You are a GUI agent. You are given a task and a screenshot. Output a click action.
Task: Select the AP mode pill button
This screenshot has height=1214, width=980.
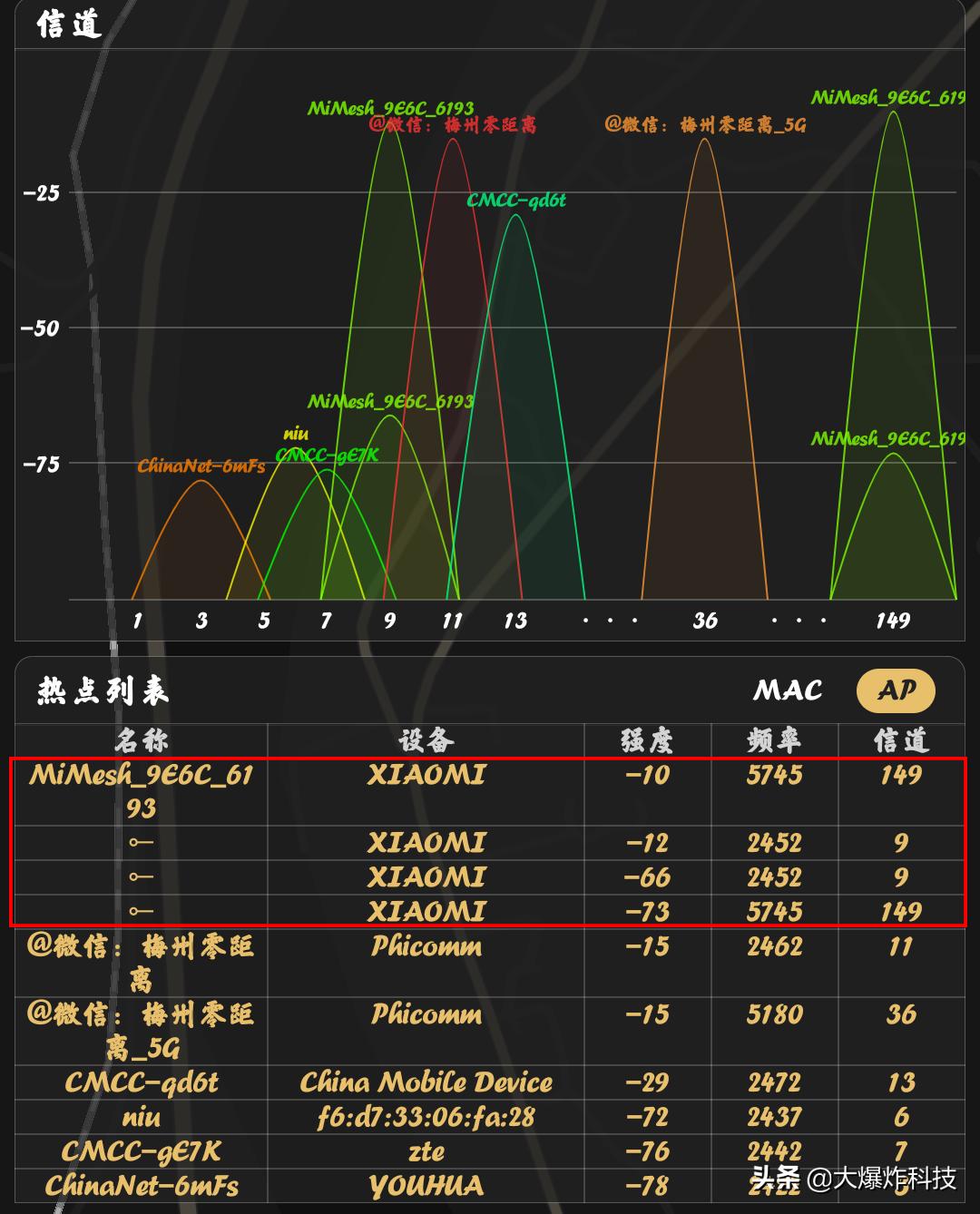click(x=896, y=690)
